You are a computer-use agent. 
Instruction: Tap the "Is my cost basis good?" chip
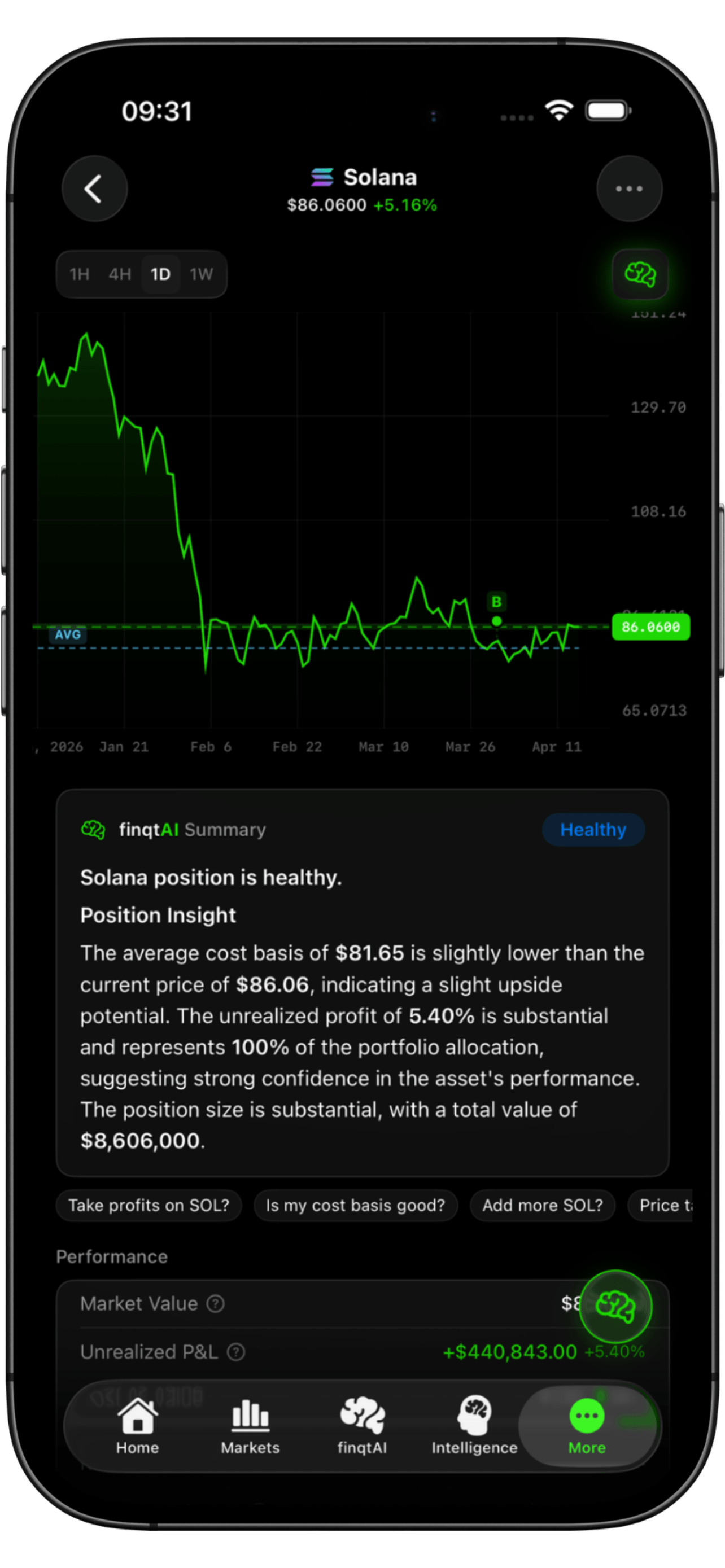click(x=356, y=1205)
